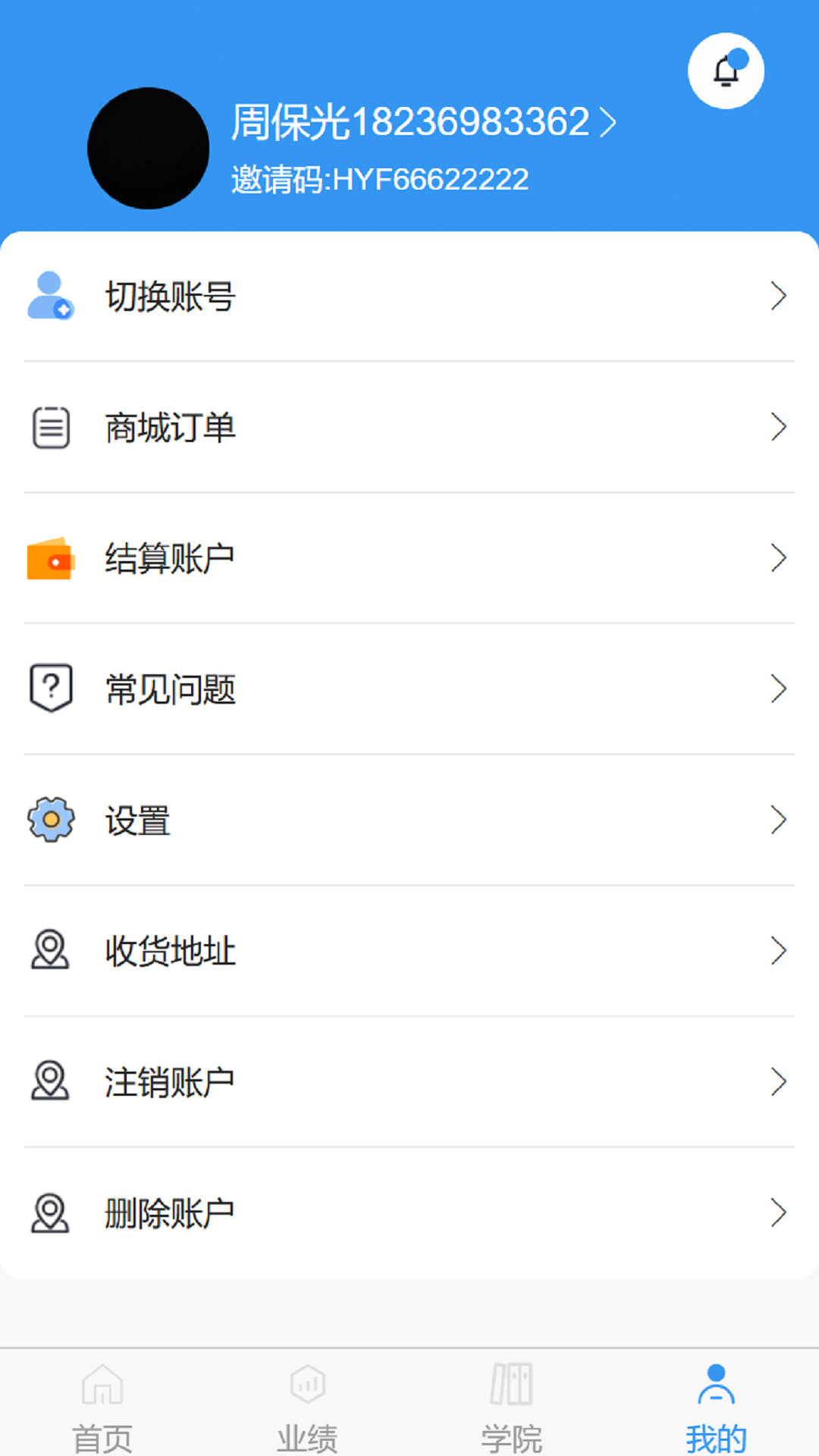This screenshot has width=819, height=1456.
Task: Select the 商城订单 order list icon
Action: 50,428
